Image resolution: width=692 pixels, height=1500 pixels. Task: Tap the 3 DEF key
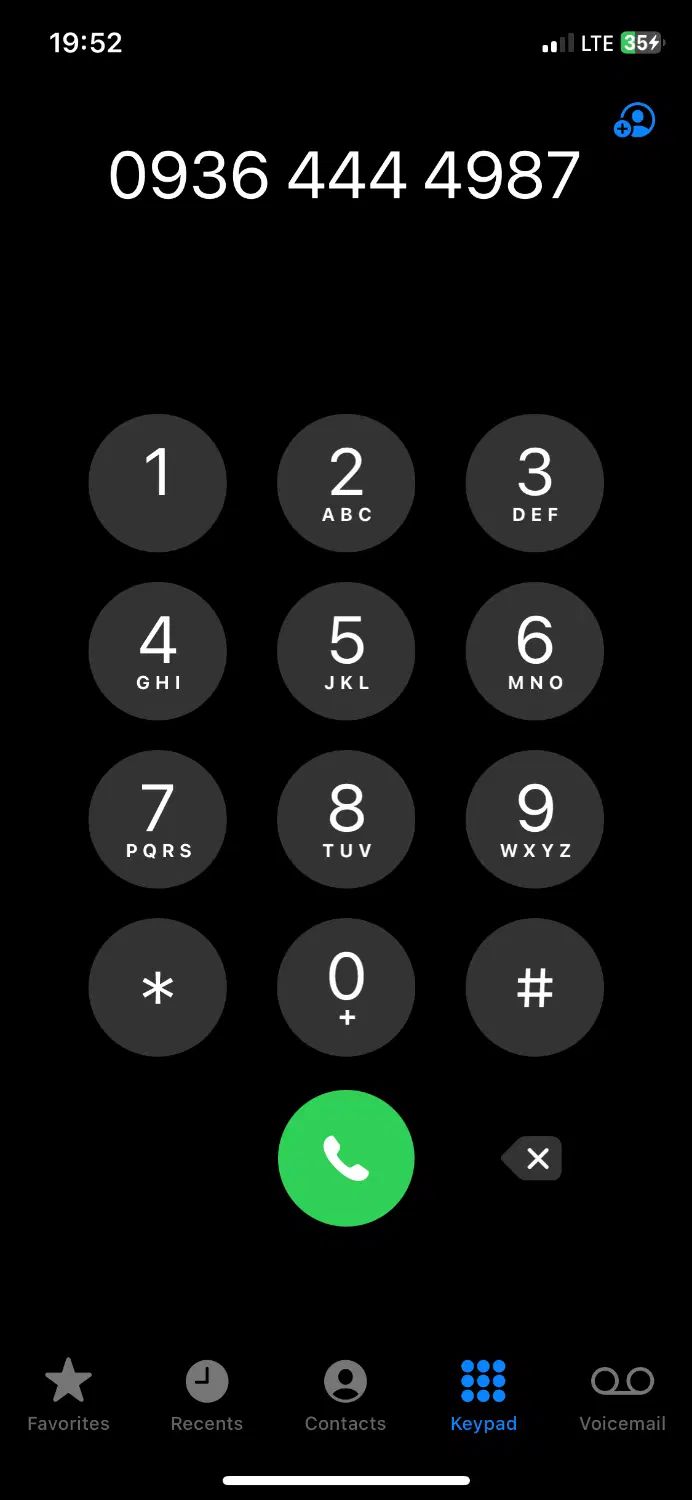point(535,483)
